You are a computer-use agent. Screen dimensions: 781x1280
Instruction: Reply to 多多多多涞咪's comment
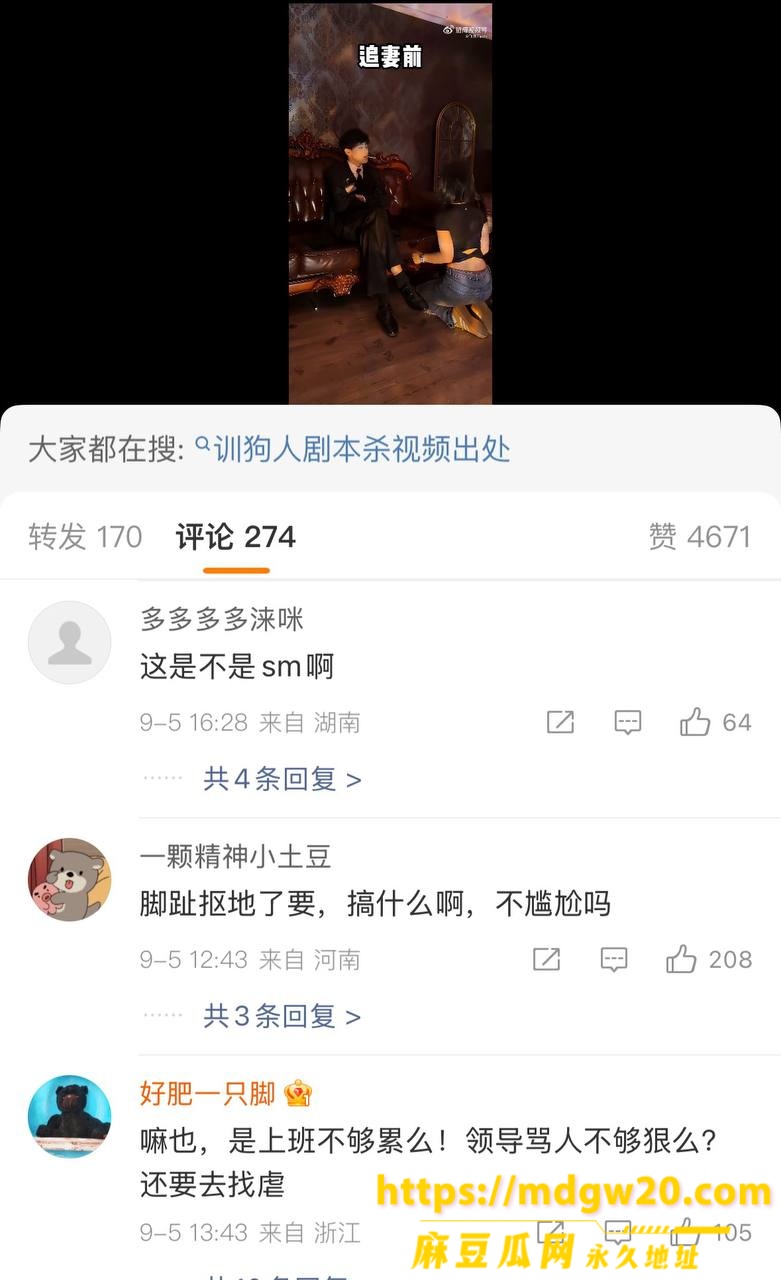click(627, 722)
